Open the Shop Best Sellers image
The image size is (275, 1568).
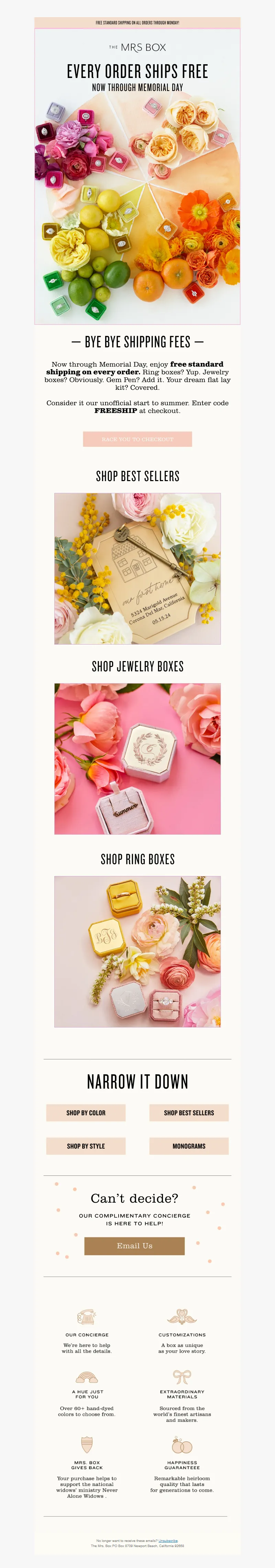[137, 569]
